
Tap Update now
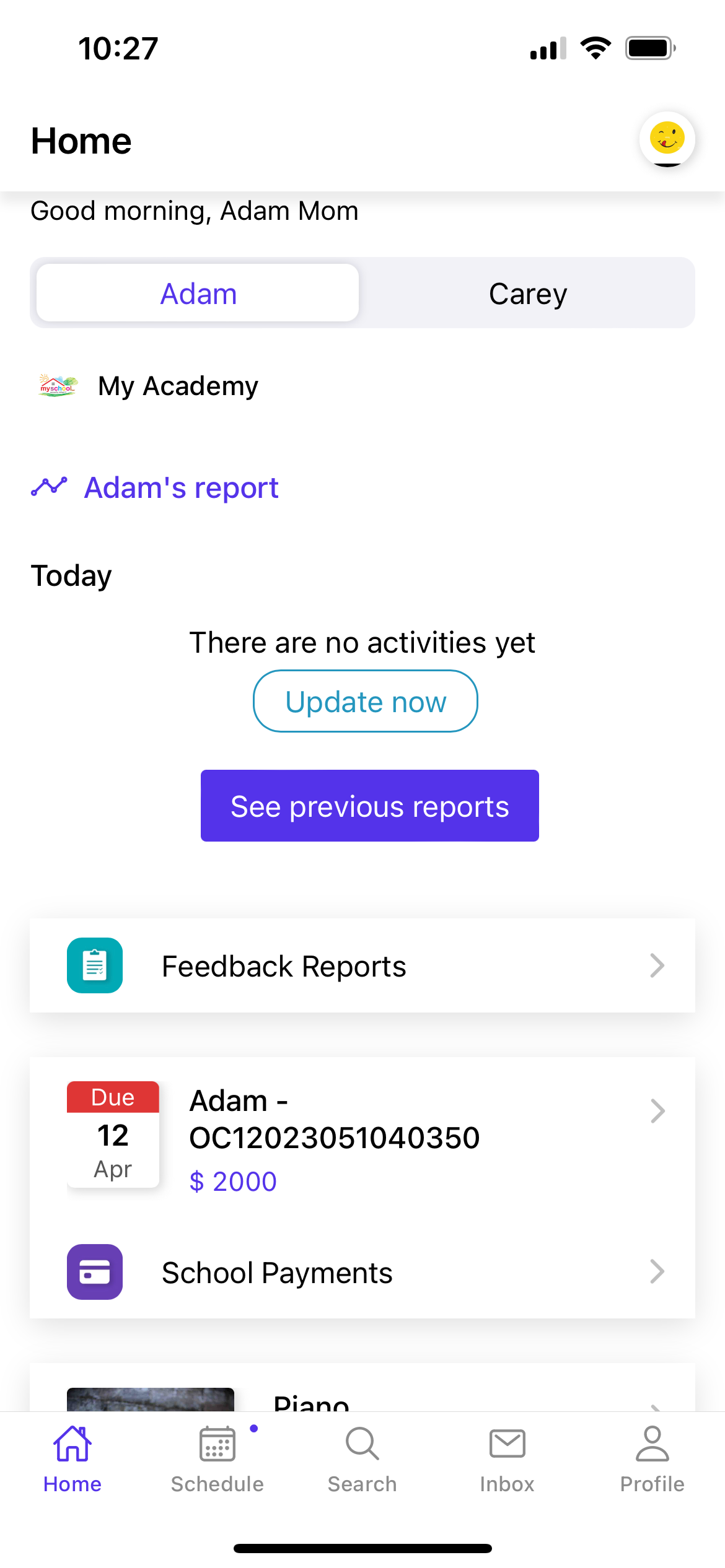click(366, 701)
